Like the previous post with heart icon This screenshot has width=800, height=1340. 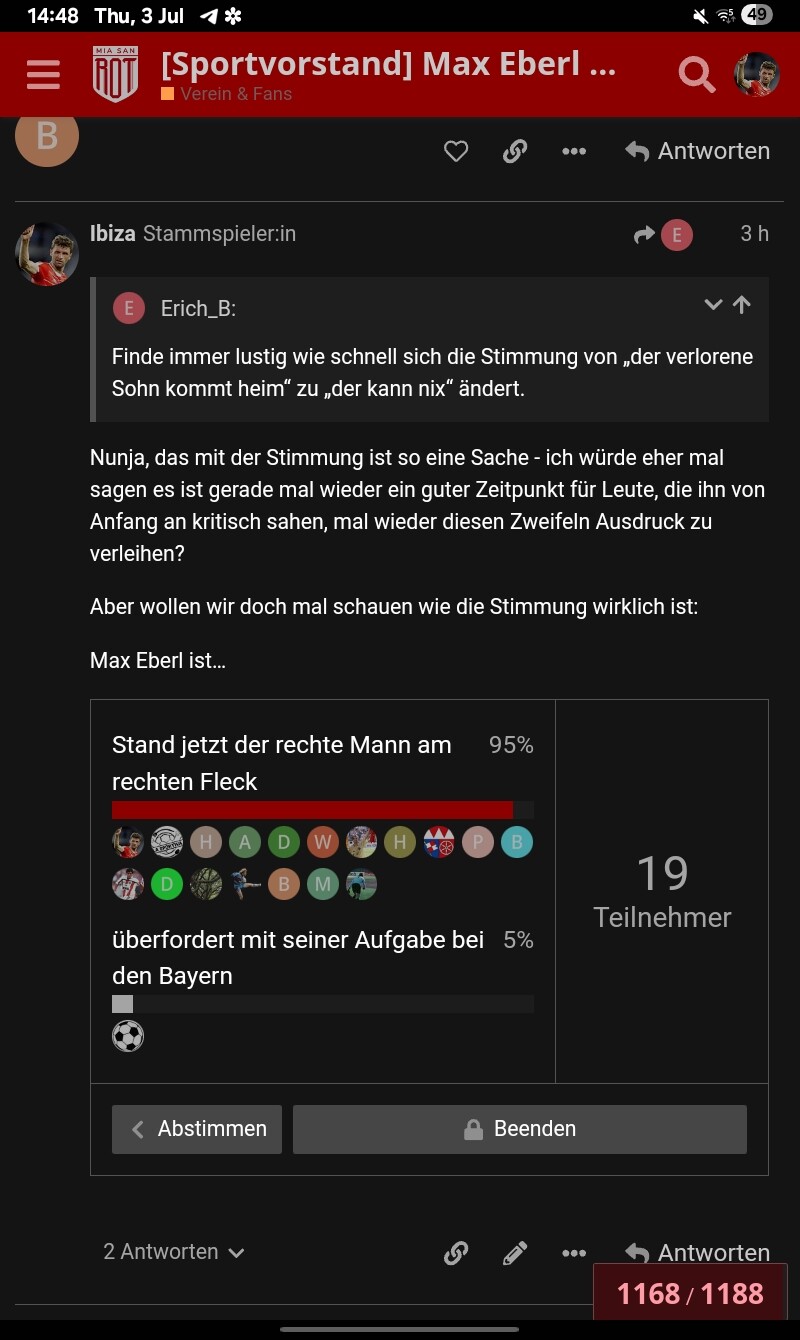[x=456, y=151]
